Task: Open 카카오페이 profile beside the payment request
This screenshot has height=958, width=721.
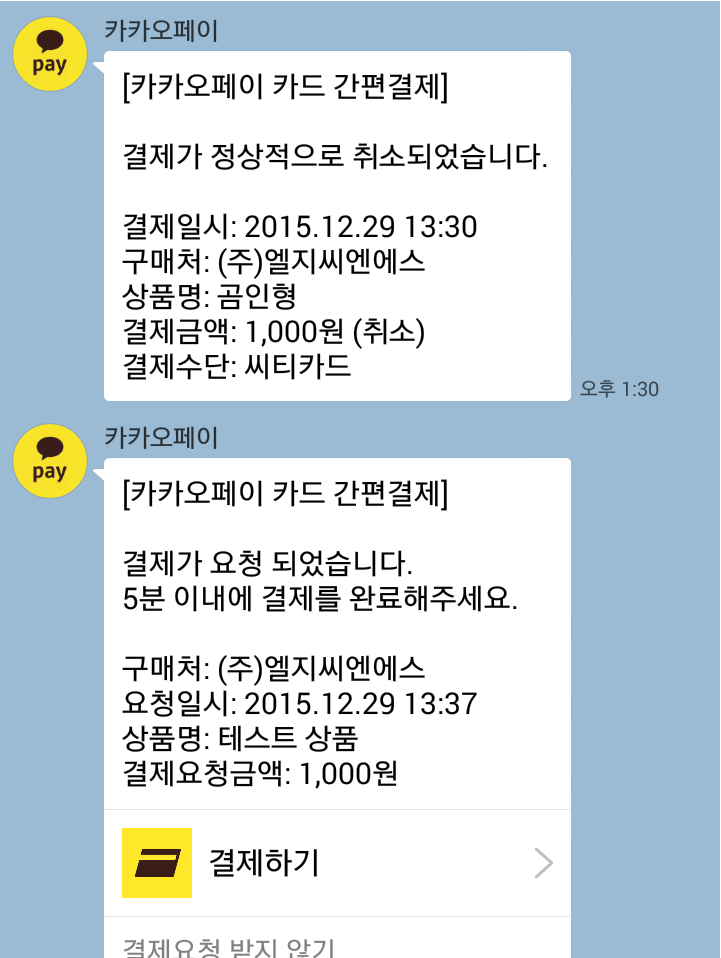Action: [x=49, y=460]
